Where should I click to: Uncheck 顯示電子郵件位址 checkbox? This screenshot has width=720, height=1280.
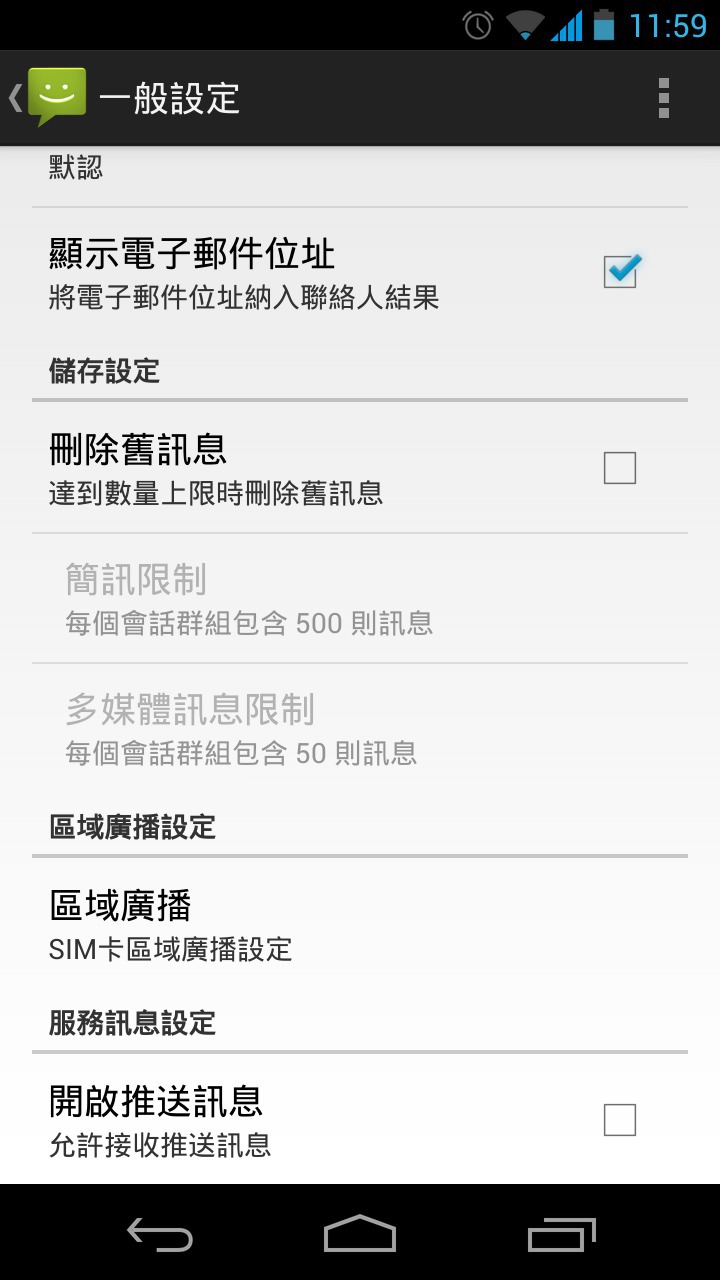[620, 271]
